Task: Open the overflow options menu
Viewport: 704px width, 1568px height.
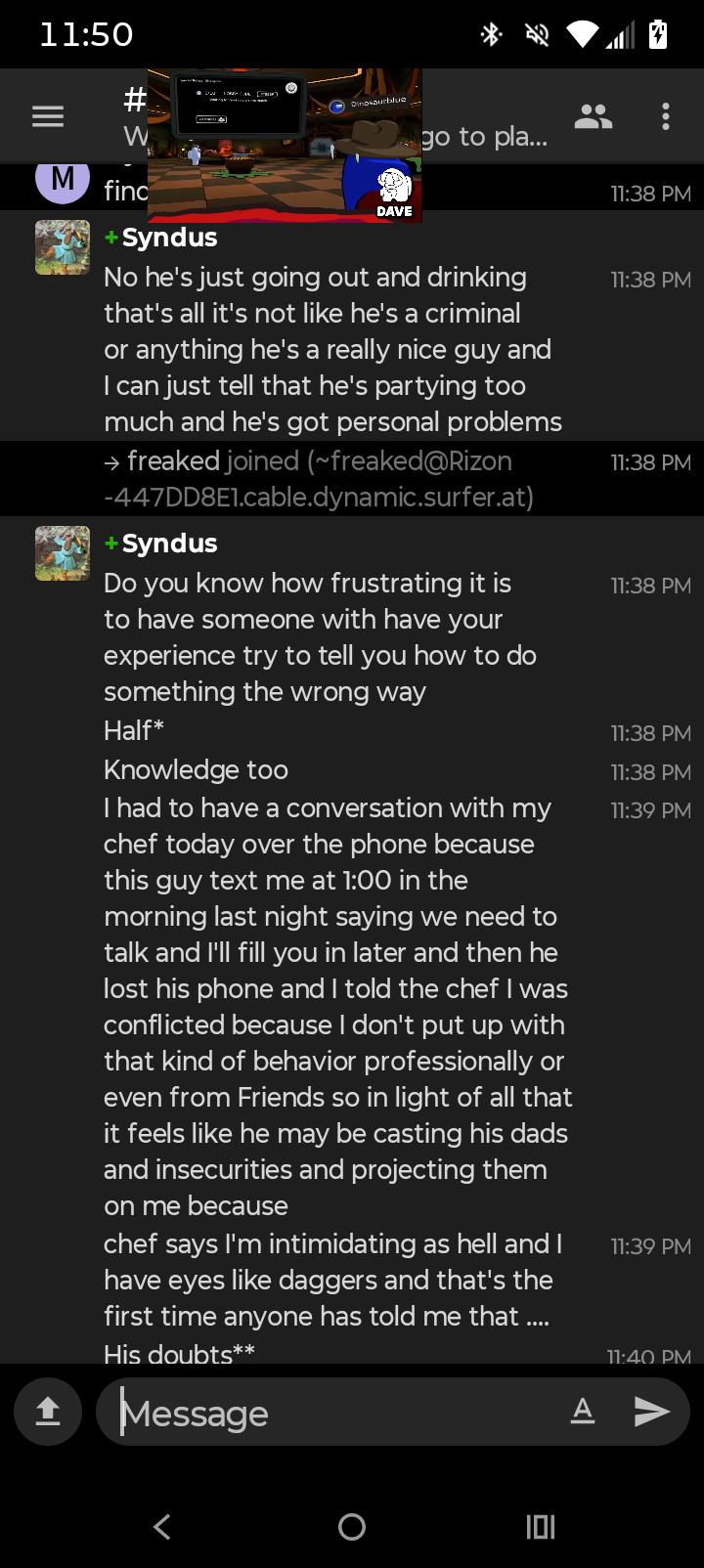Action: pos(666,116)
